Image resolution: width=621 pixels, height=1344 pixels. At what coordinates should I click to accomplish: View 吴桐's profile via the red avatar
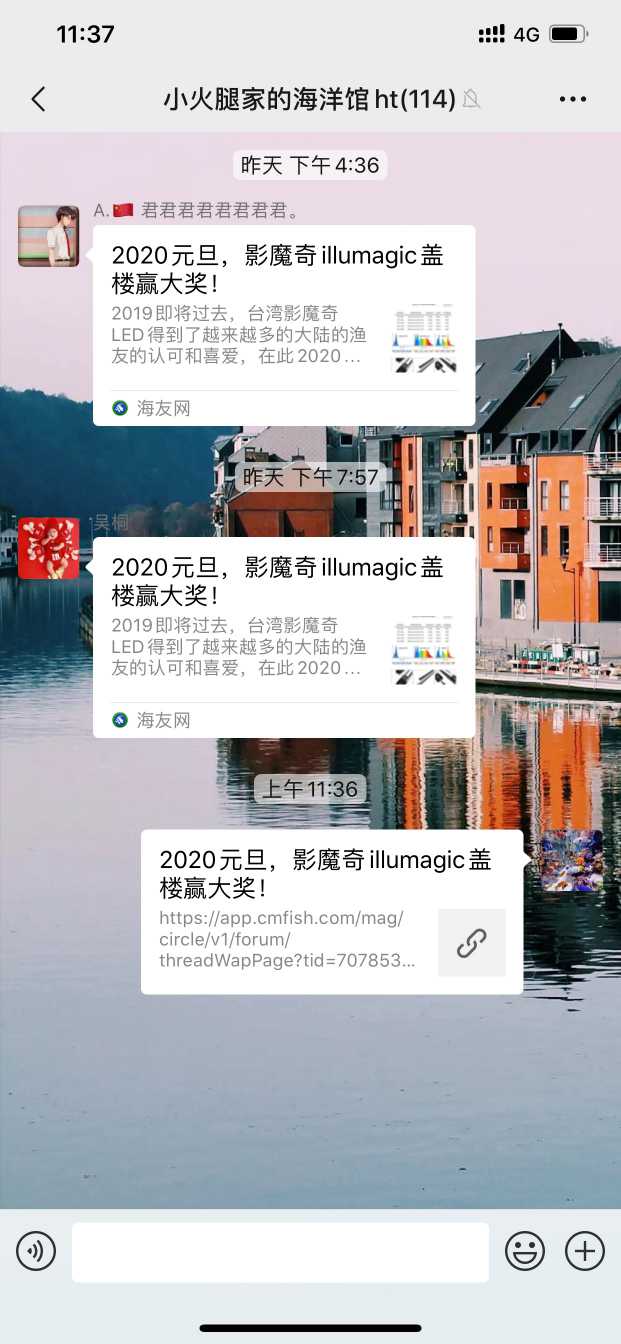pyautogui.click(x=48, y=548)
